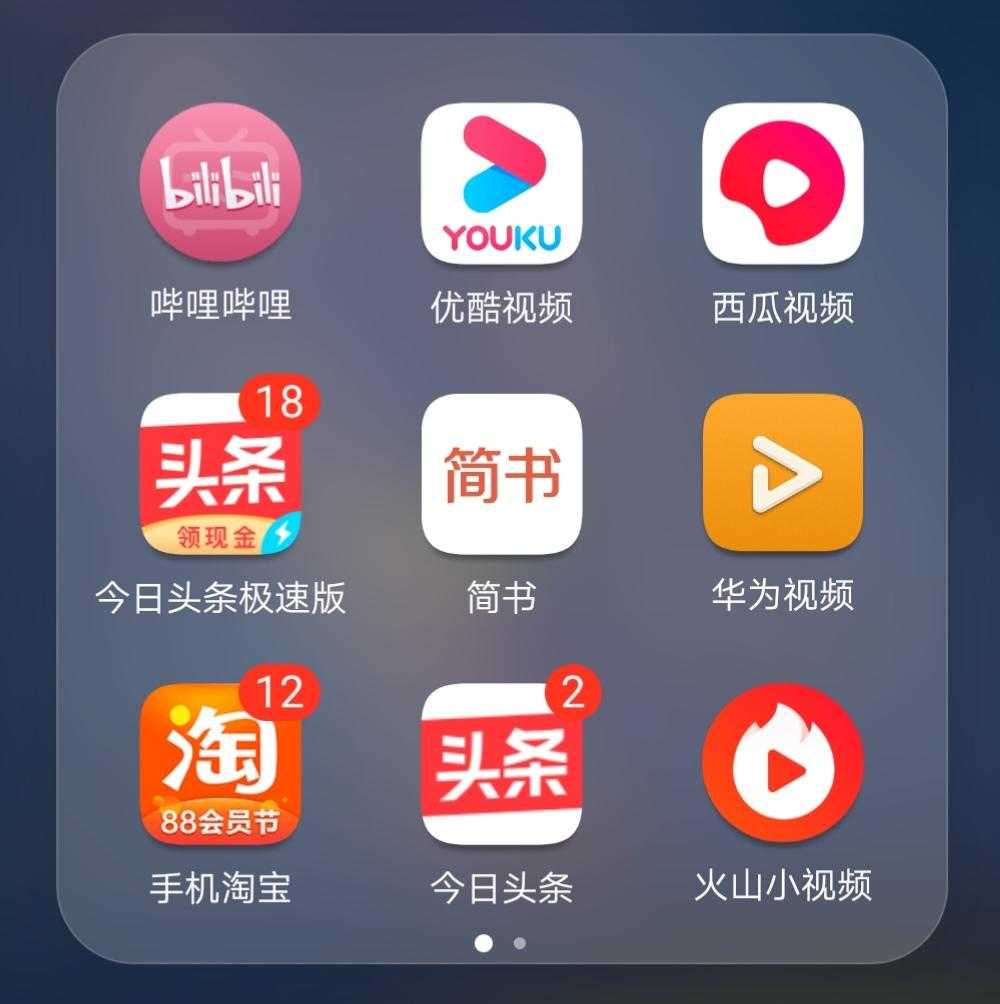The width and height of the screenshot is (1000, 1004).
Task: Switch to second page via right dot
Action: tap(518, 942)
